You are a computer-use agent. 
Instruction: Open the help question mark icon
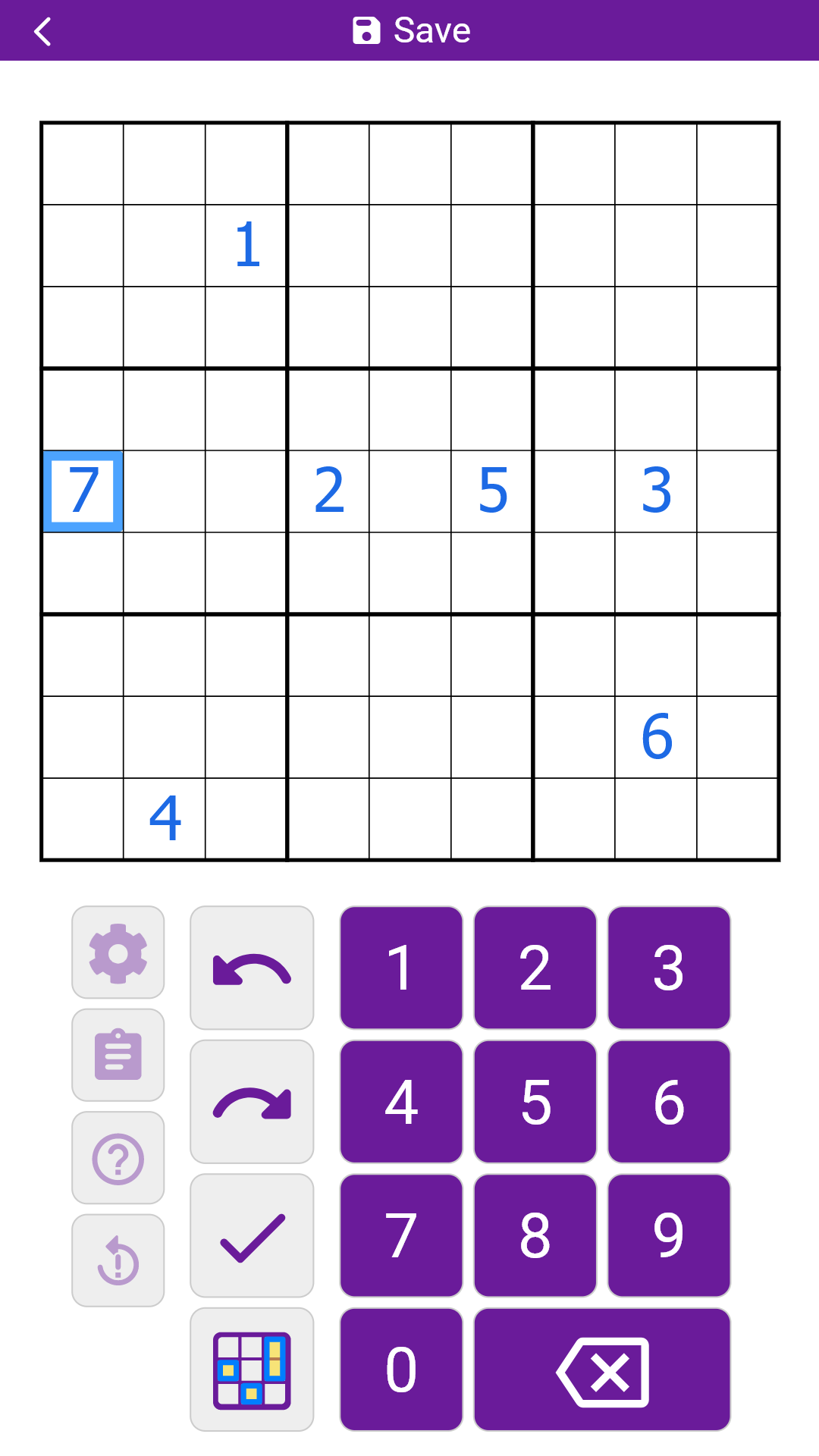coord(118,1157)
